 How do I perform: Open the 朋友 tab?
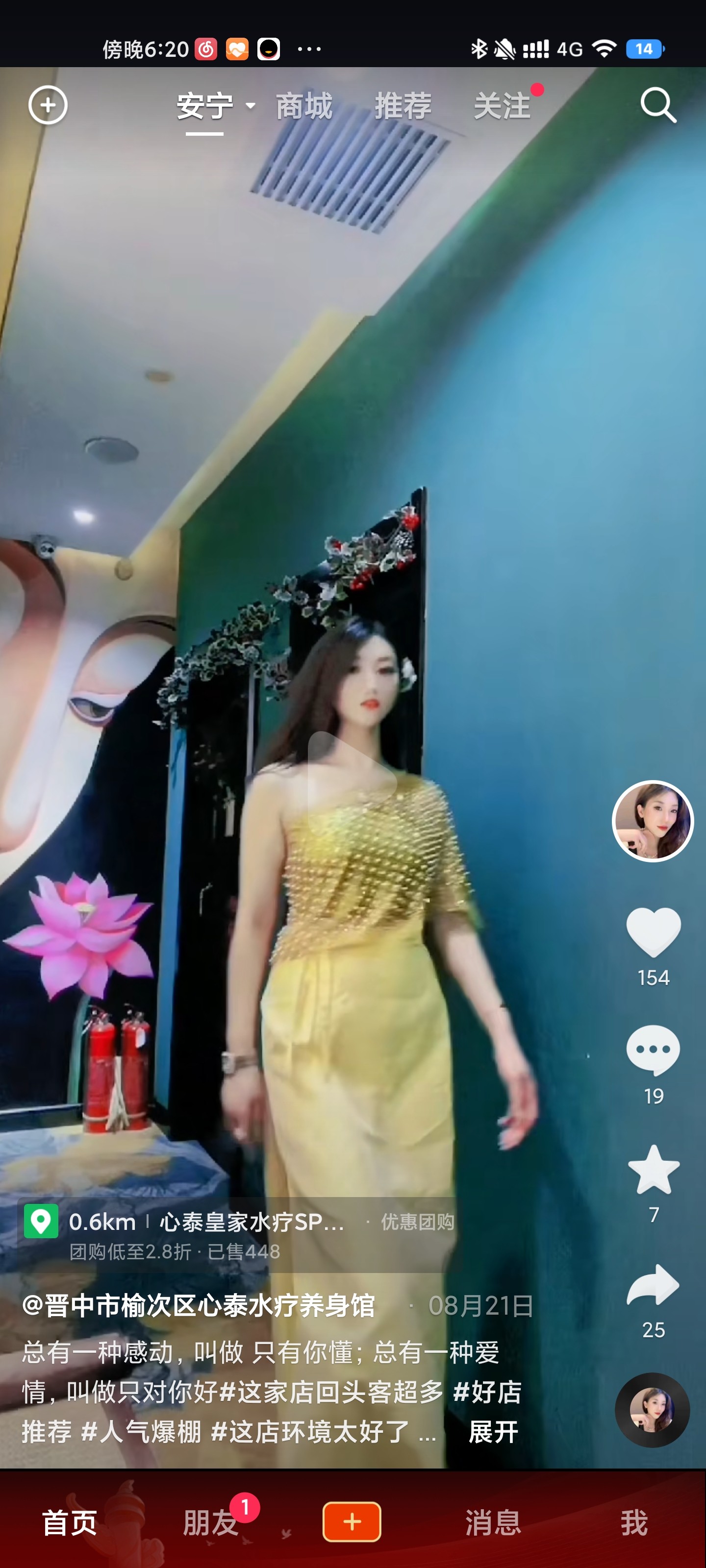click(x=211, y=1523)
